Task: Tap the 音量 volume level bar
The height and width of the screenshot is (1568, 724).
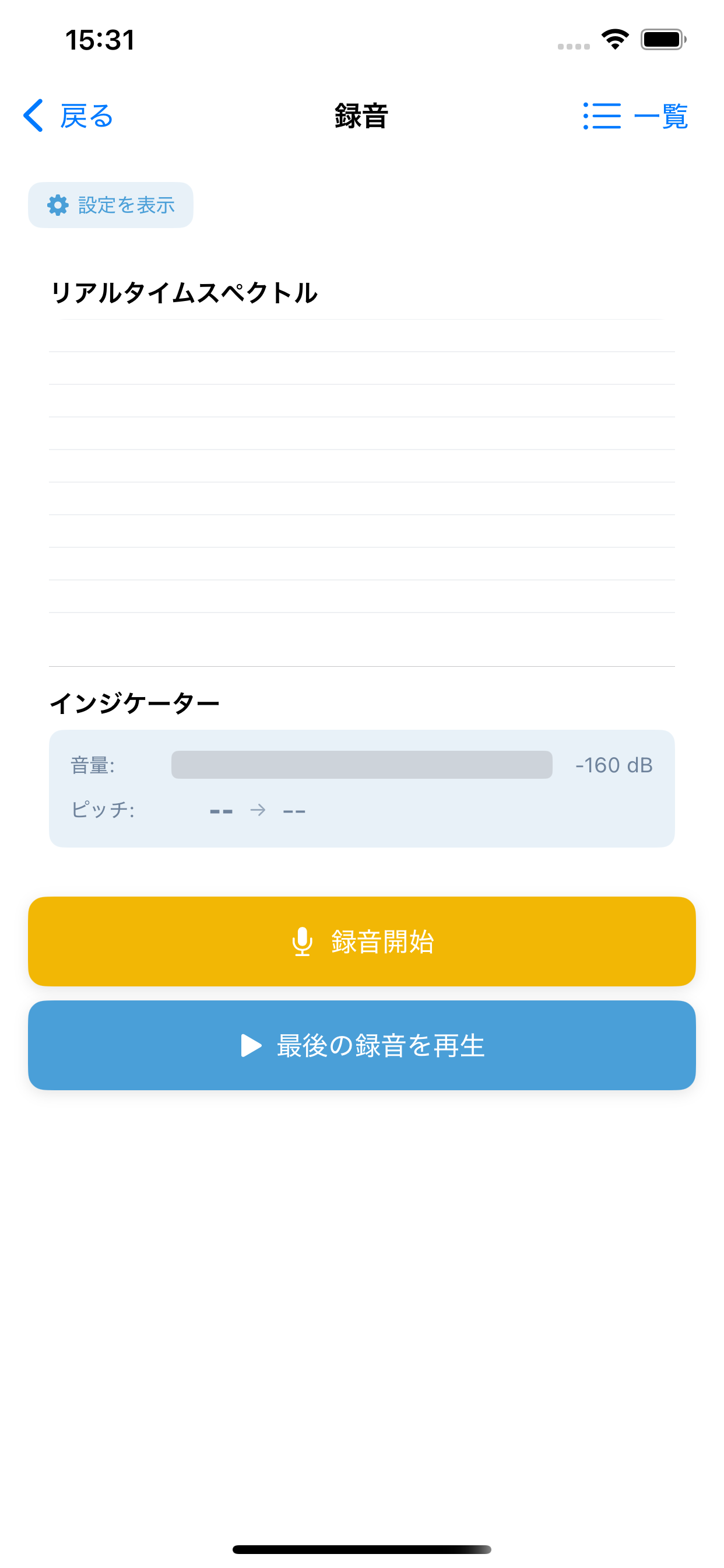Action: pos(361,766)
